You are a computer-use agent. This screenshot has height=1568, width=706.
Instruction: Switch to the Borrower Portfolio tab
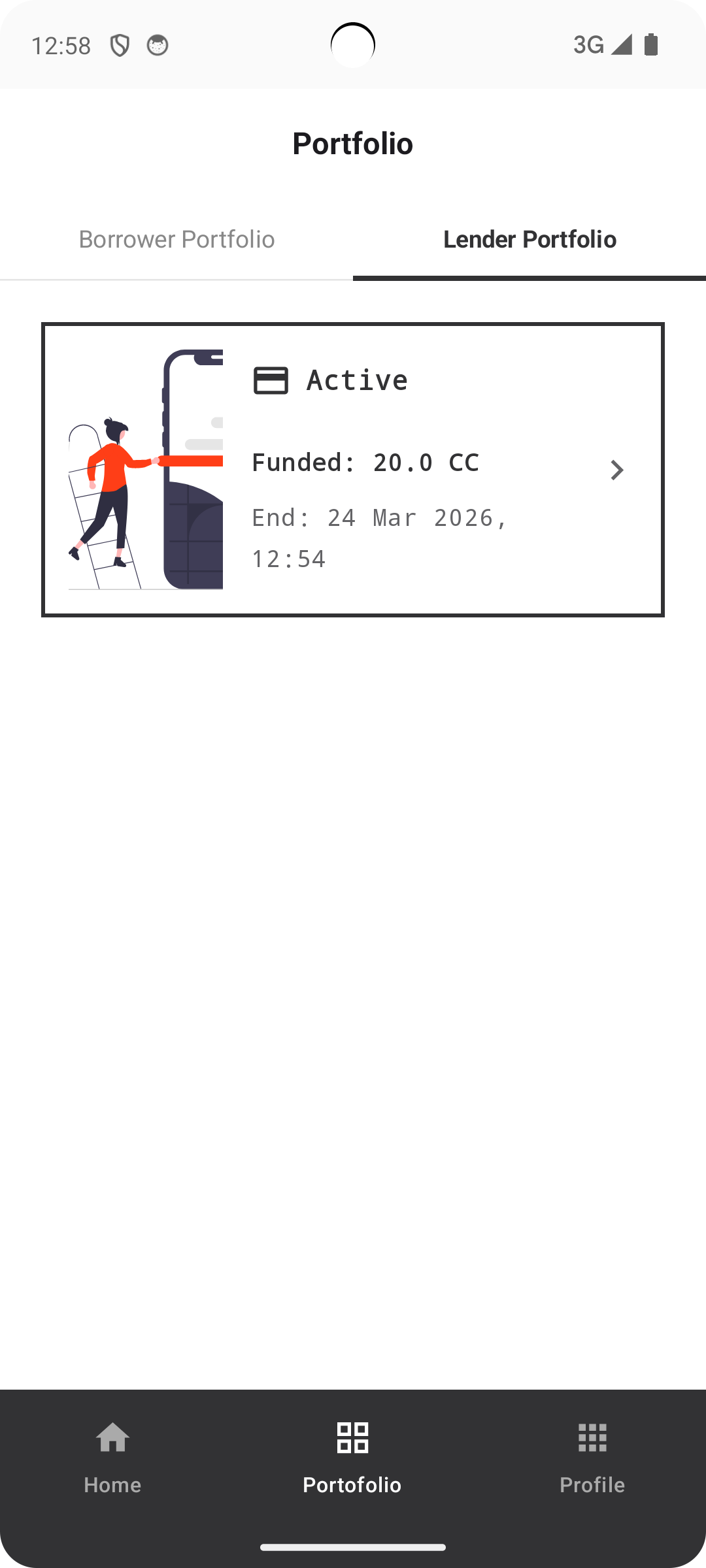pos(176,239)
